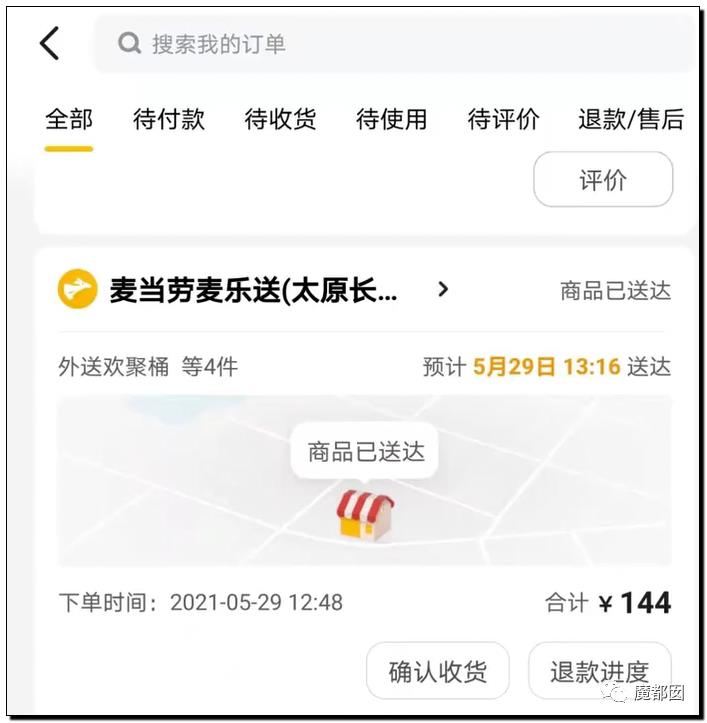
Task: Open the delivery map showing 商品已送达
Action: 364,482
